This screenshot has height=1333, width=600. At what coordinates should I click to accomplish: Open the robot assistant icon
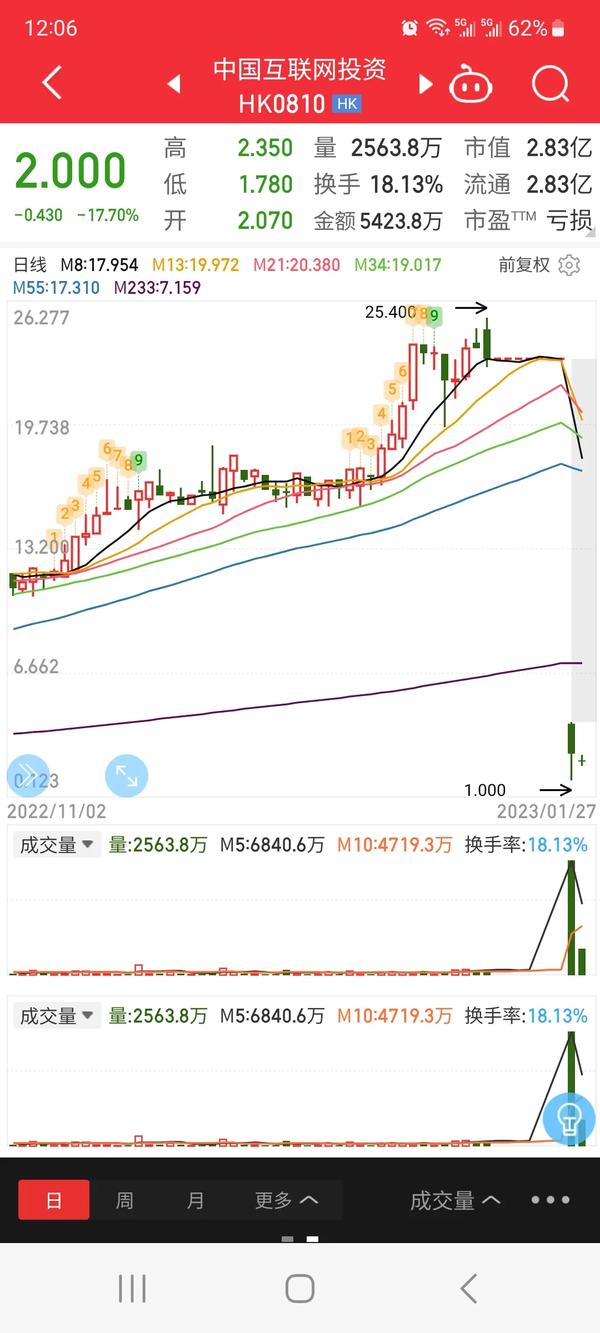[471, 85]
